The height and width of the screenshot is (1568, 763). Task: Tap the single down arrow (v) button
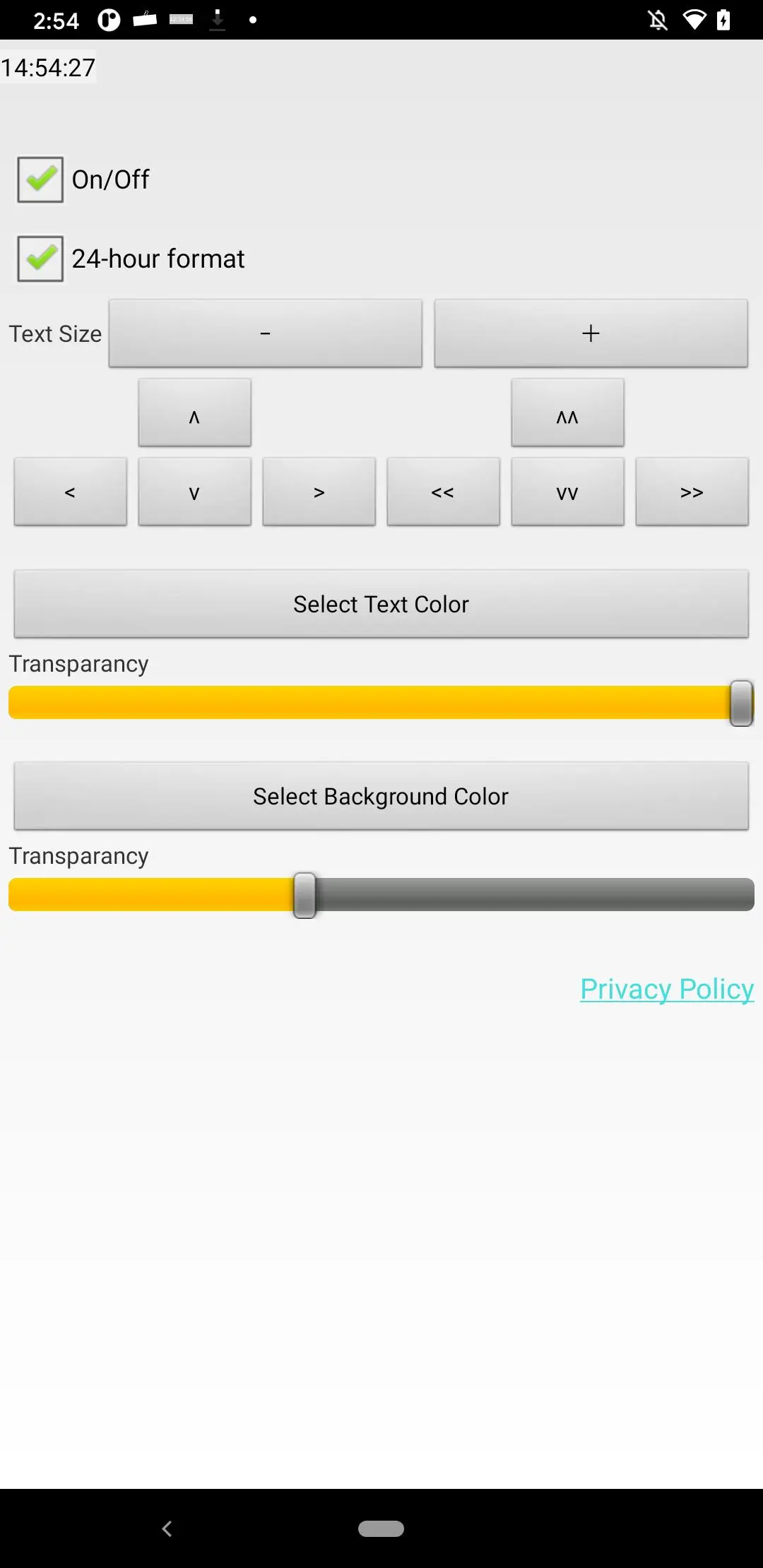pyautogui.click(x=195, y=492)
